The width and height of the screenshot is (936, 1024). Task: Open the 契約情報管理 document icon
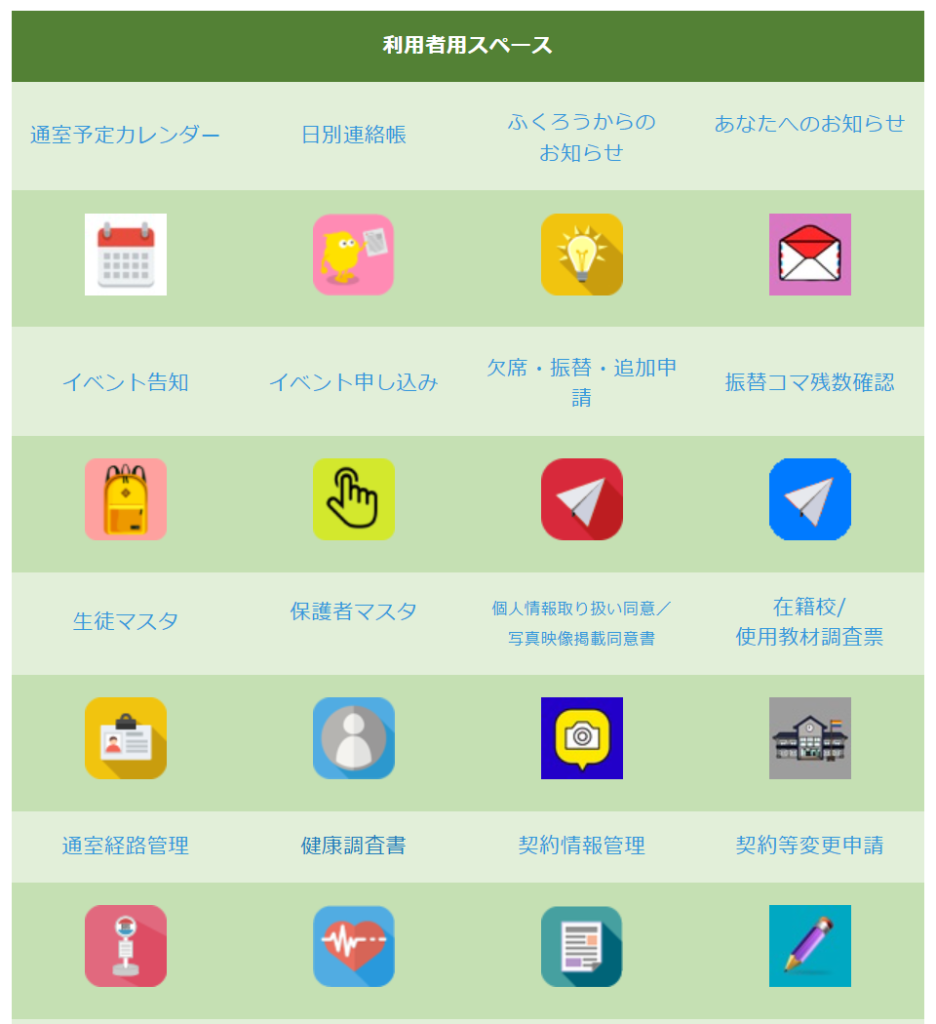point(582,946)
